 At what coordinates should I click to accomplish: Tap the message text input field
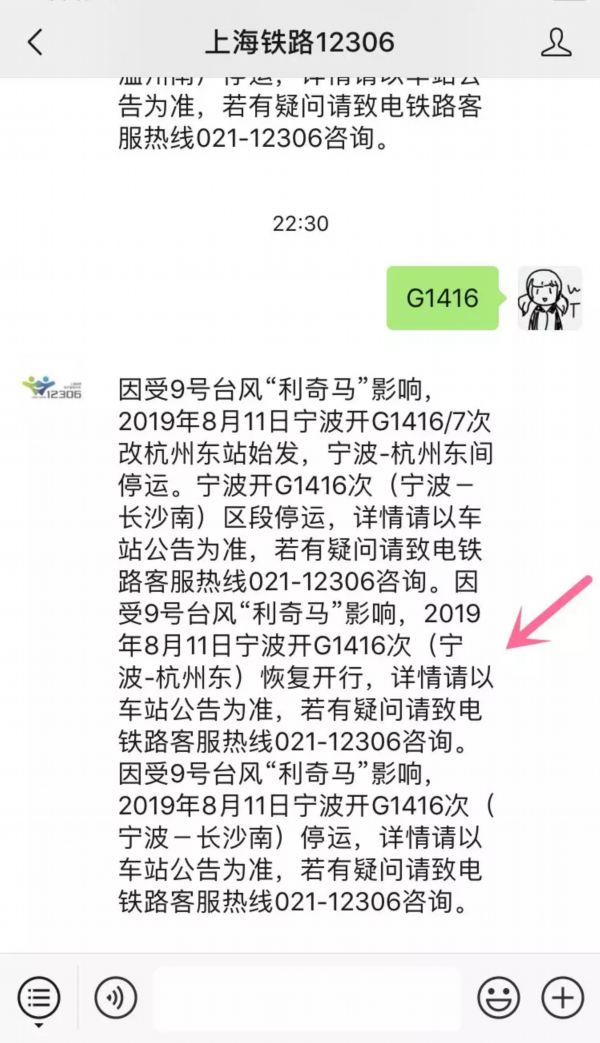click(306, 997)
